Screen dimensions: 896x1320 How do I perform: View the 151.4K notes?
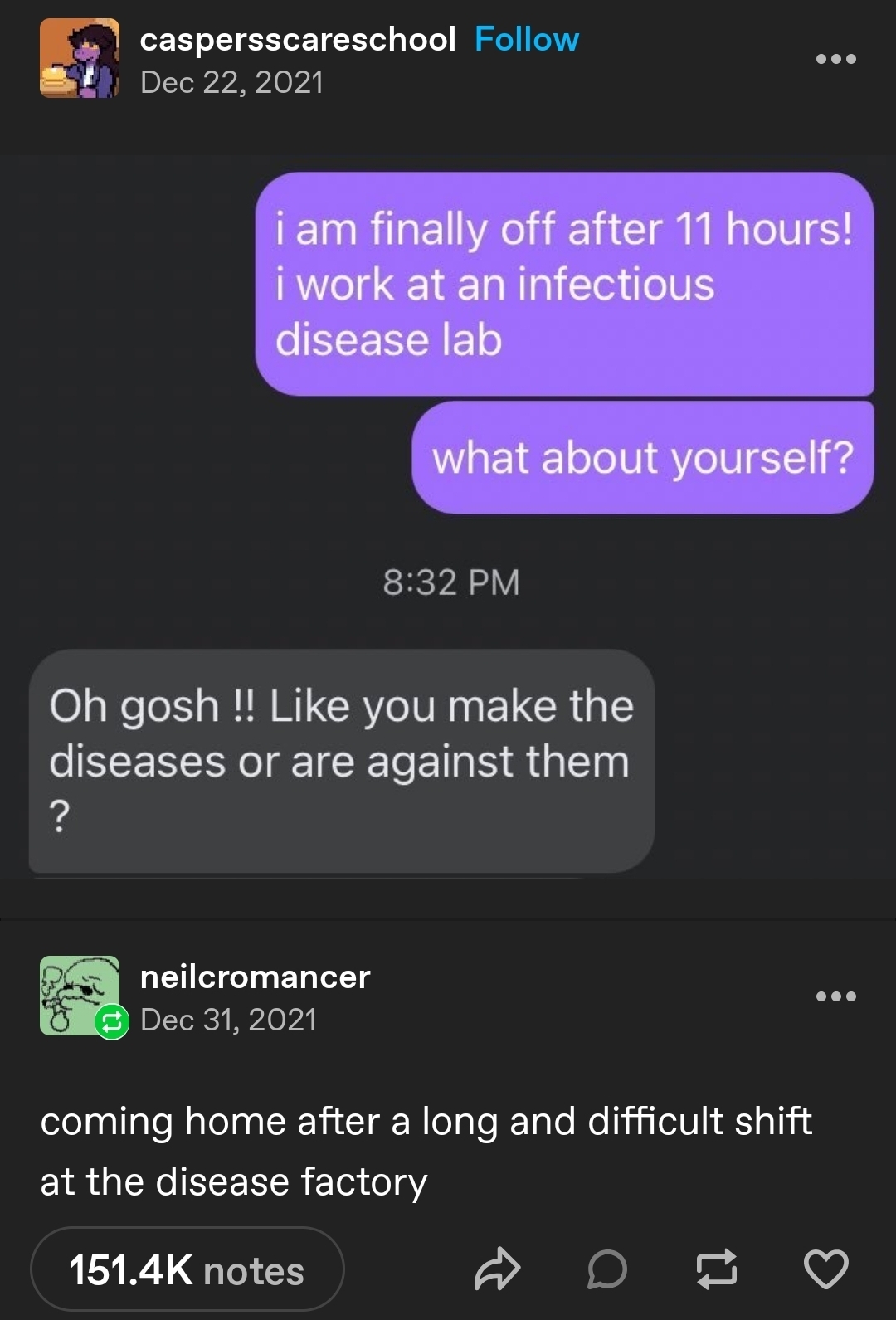[x=187, y=1269]
